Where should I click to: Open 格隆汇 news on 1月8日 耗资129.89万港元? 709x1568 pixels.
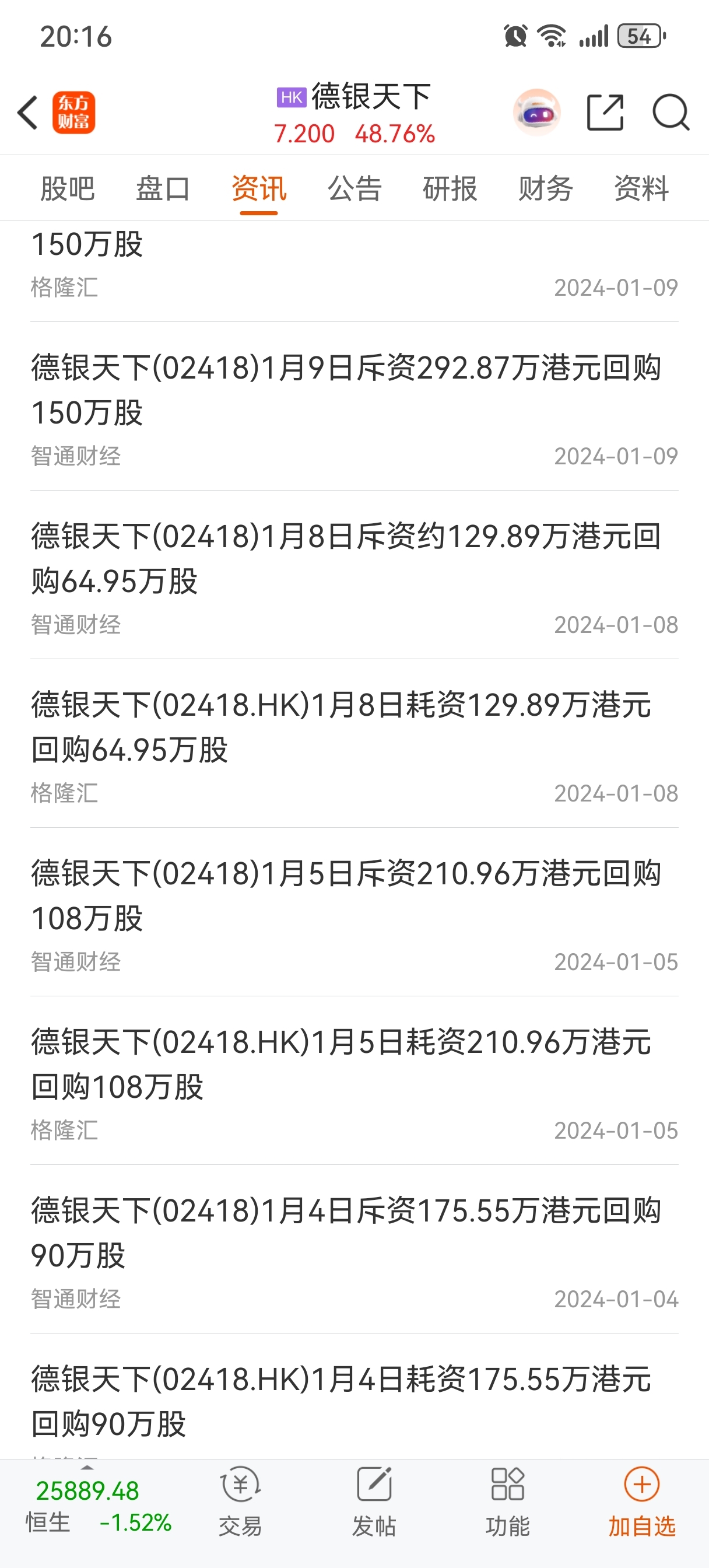coord(354,744)
